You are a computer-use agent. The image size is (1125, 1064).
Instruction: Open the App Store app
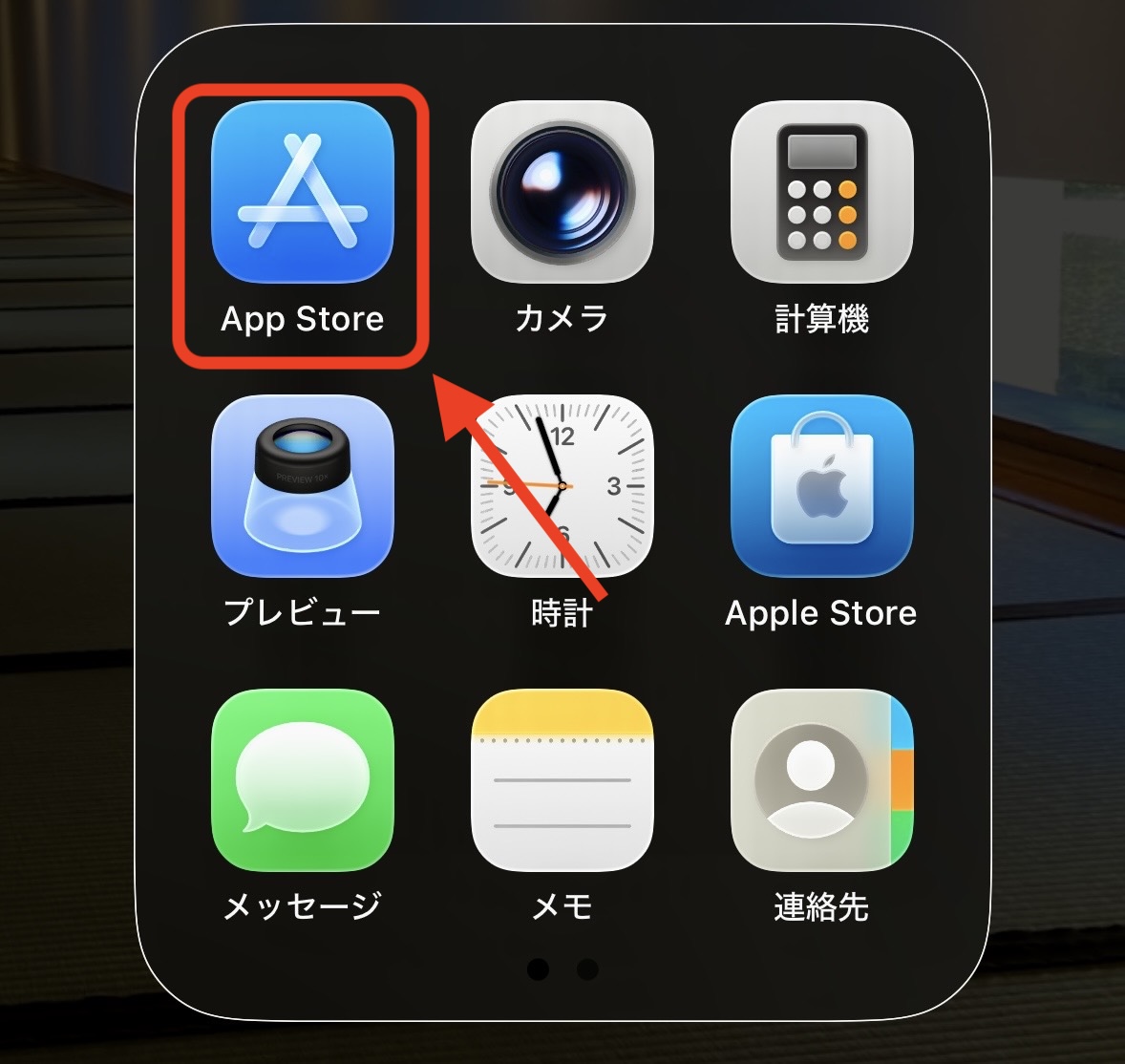click(x=302, y=192)
